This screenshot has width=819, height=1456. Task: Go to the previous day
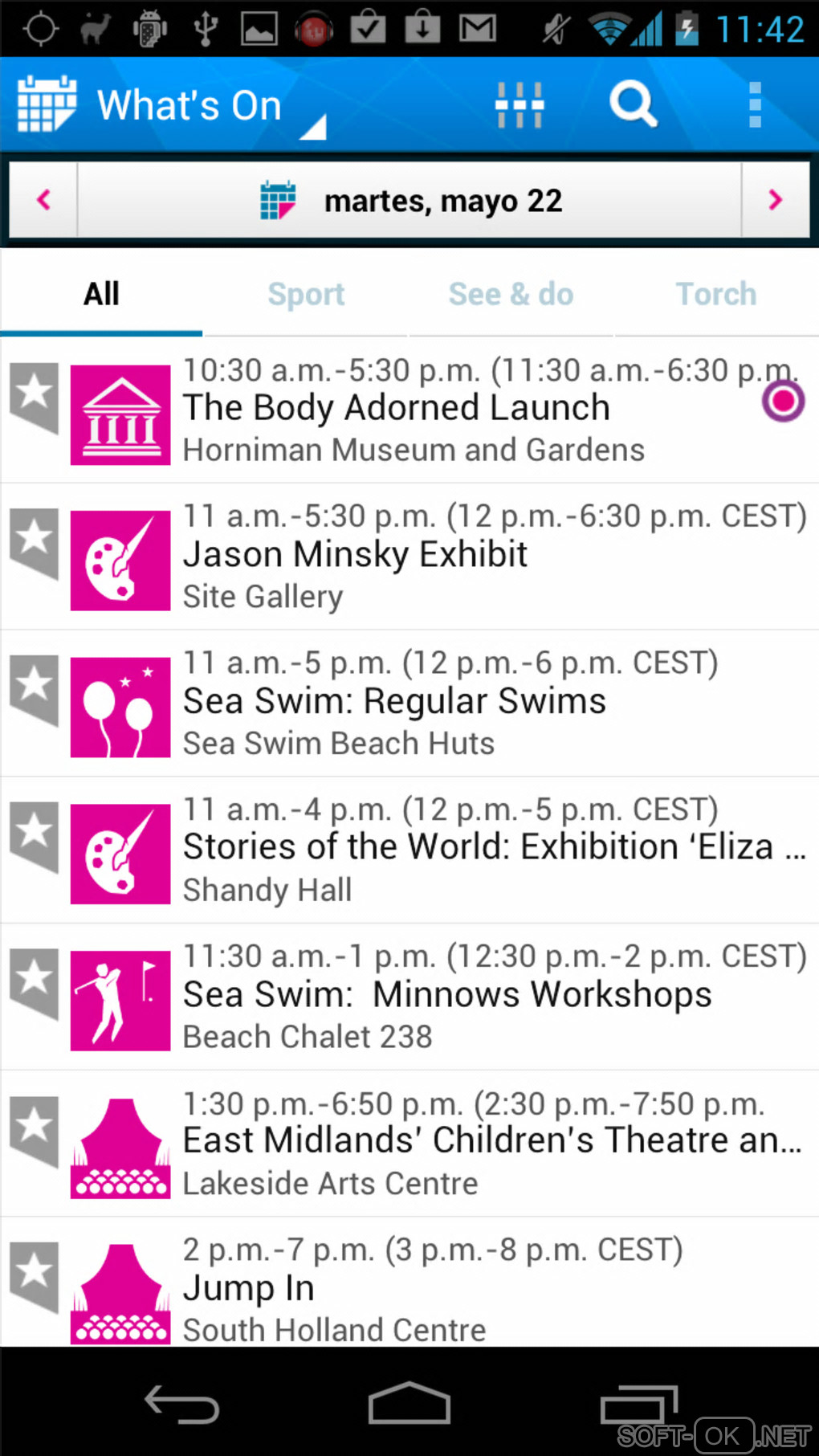(44, 200)
